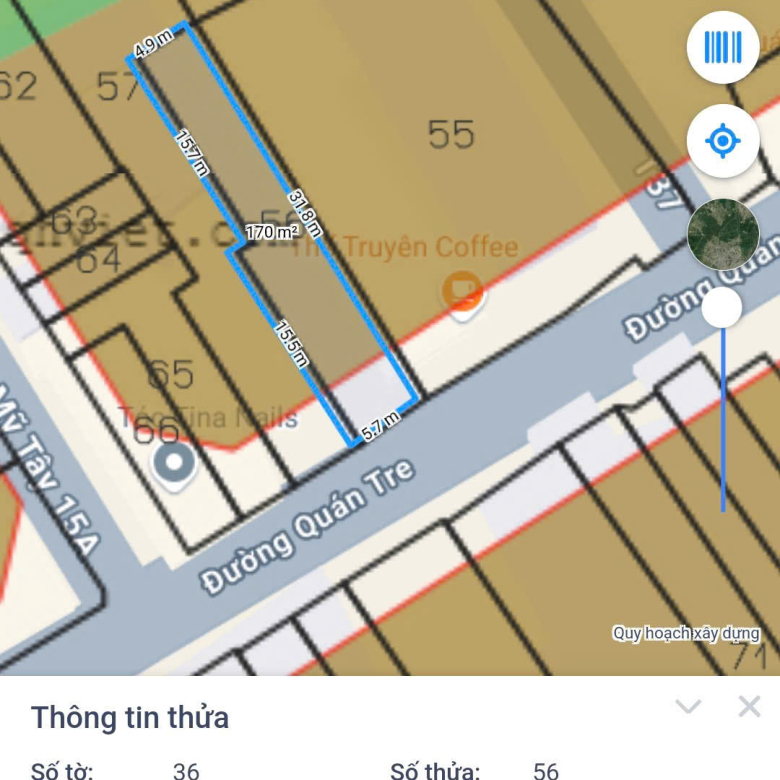Open the Truyên Coffee place marker
Image resolution: width=780 pixels, height=780 pixels.
(x=462, y=294)
